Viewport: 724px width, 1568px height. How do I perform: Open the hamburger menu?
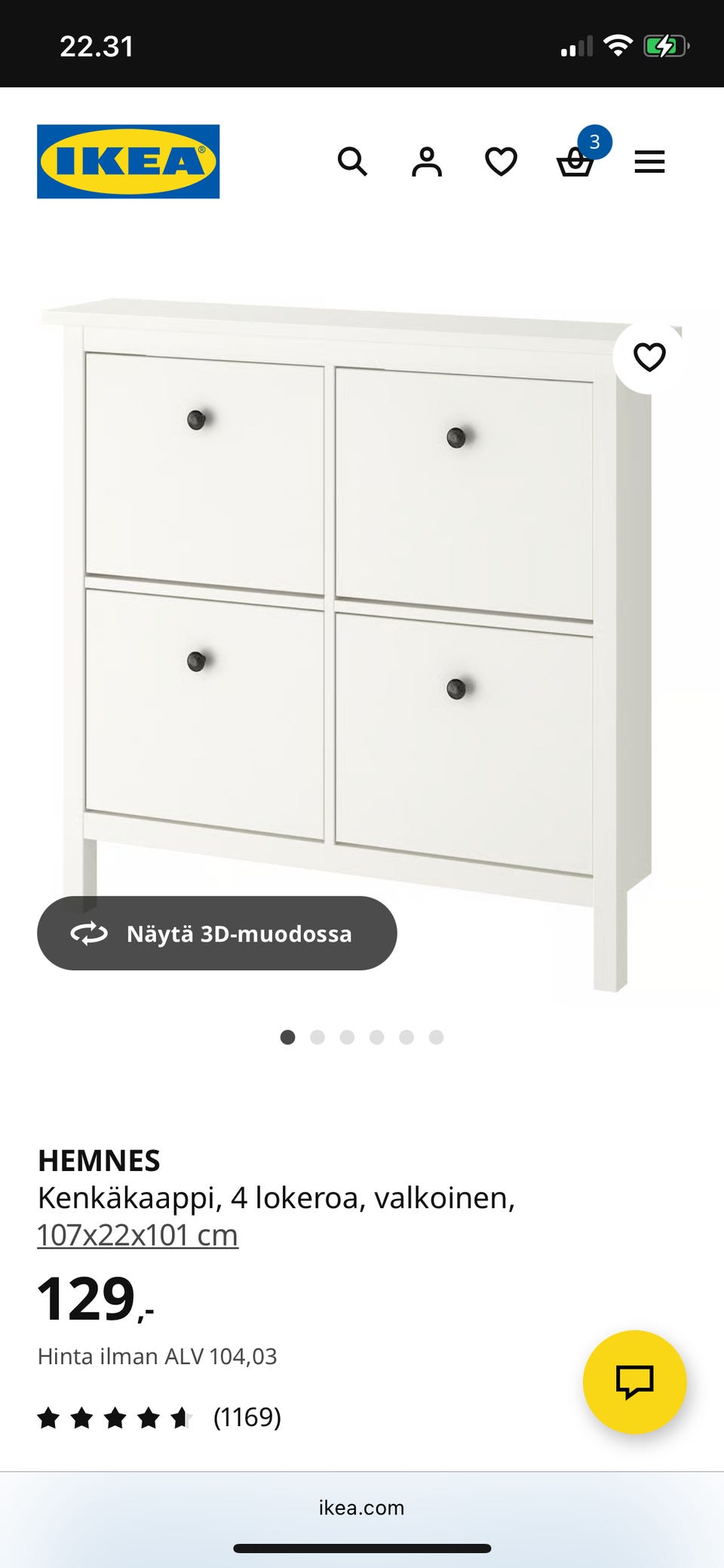click(649, 161)
